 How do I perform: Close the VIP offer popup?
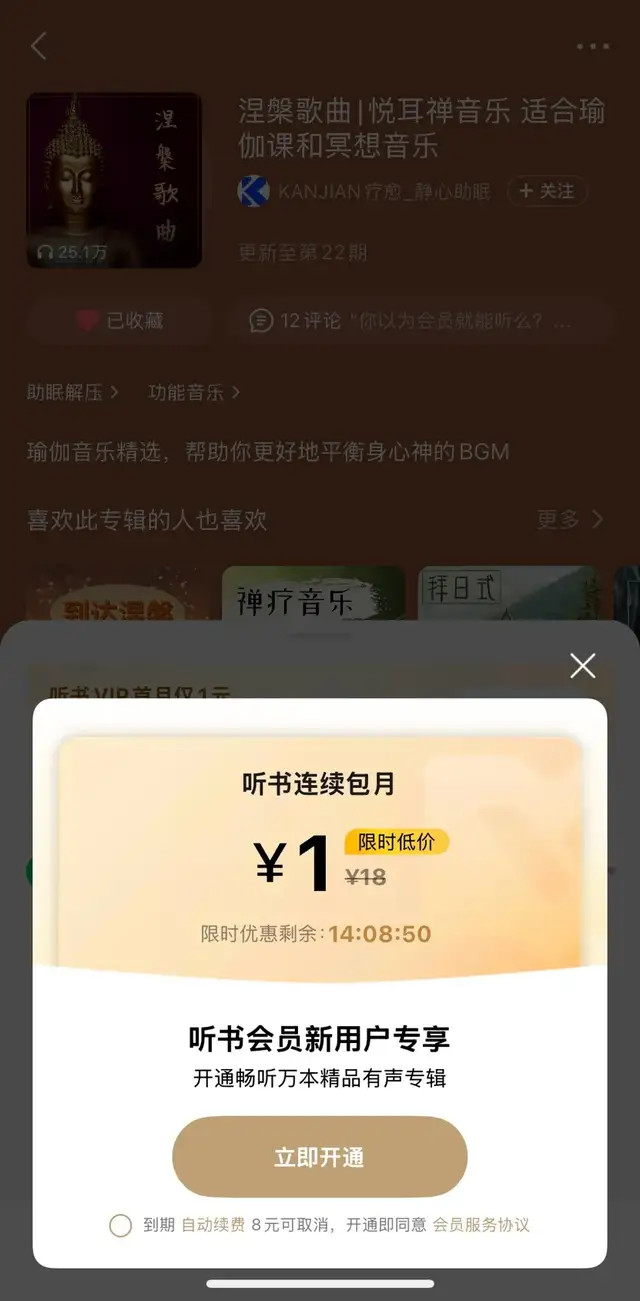pos(582,666)
